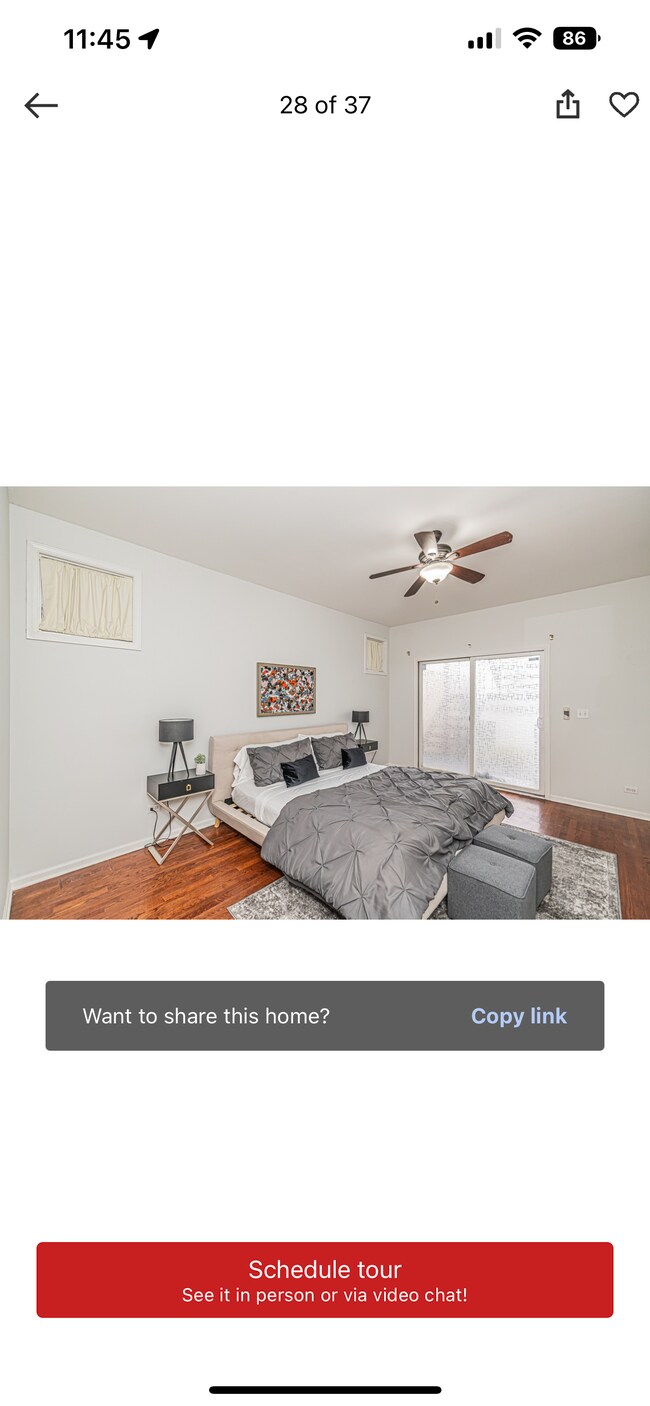
Task: Go back using the arrow icon
Action: click(x=41, y=105)
